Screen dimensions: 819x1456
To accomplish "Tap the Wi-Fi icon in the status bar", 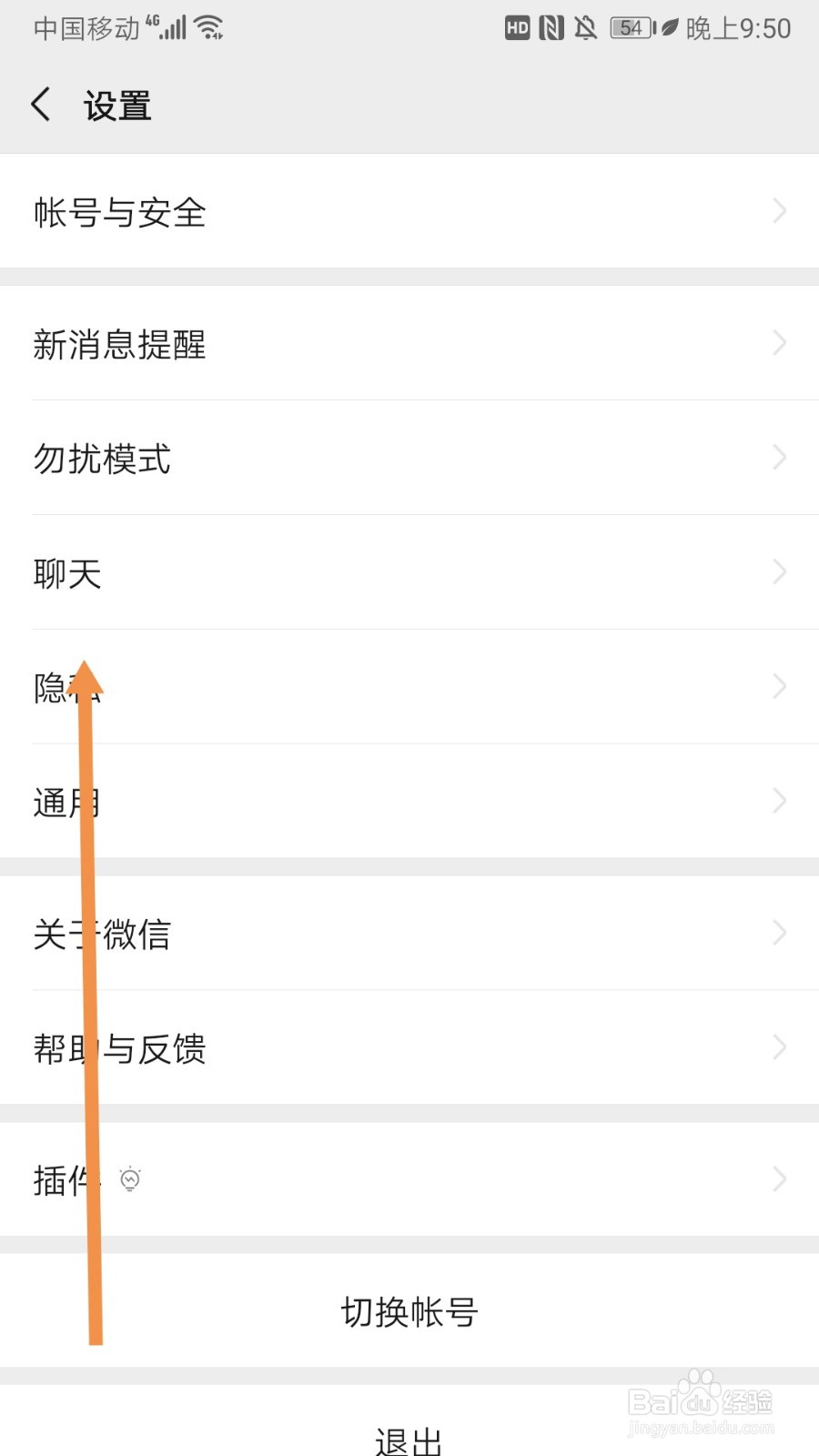I will click(211, 26).
